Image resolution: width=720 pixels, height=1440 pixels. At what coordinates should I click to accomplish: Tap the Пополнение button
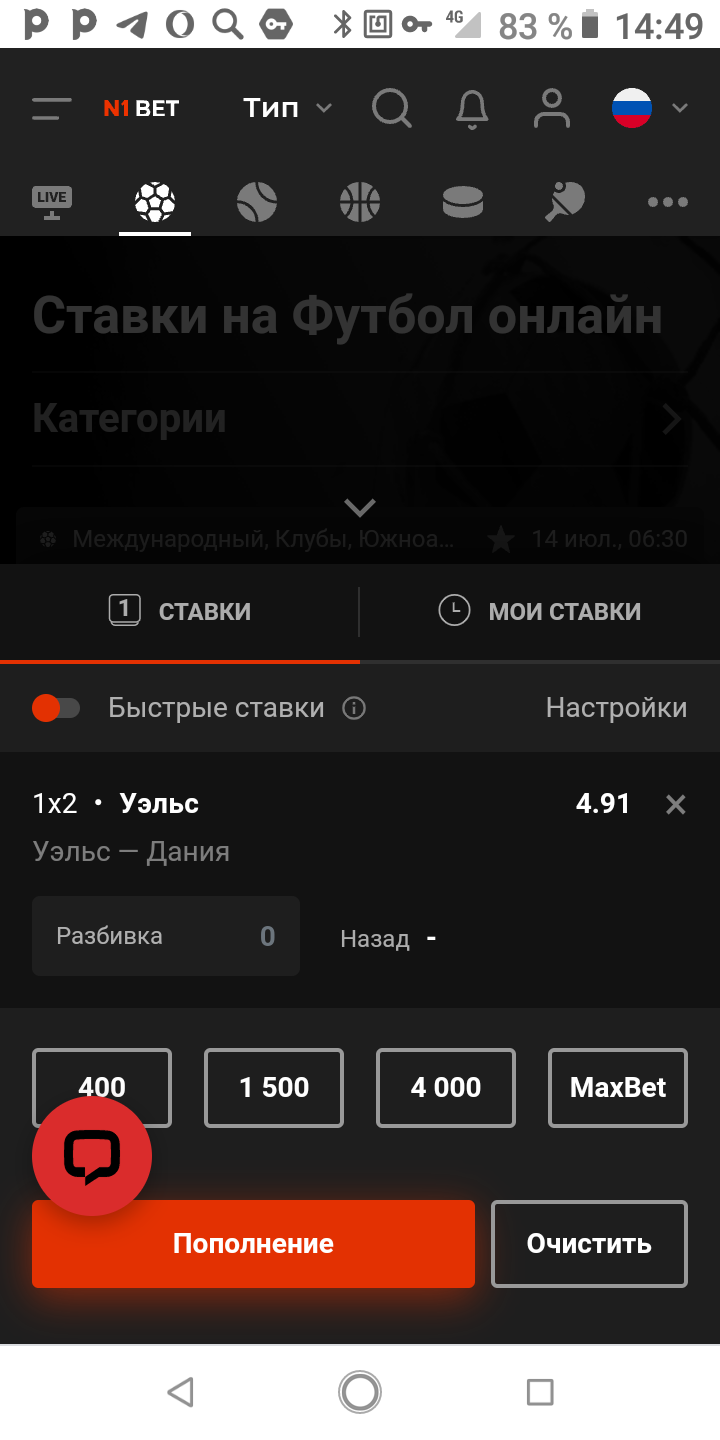click(253, 1243)
